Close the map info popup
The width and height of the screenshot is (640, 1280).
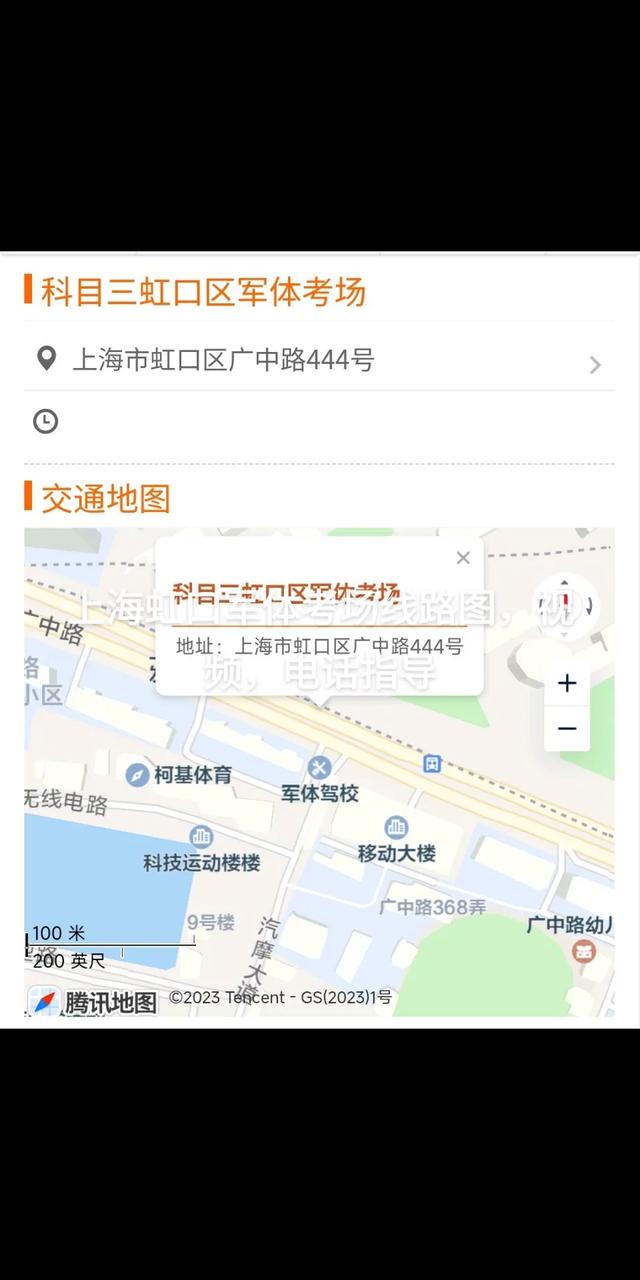[463, 558]
